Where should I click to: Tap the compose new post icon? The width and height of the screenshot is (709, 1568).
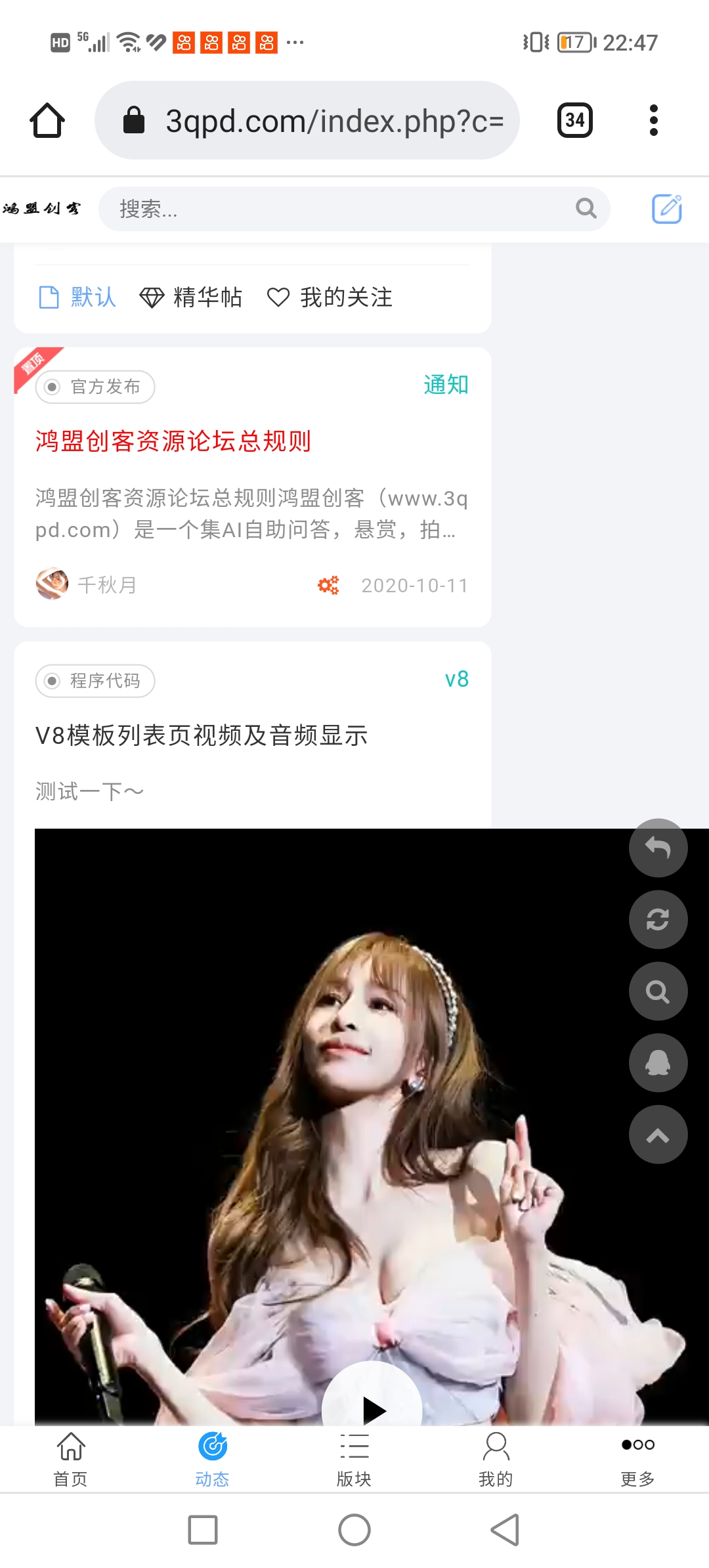[x=666, y=209]
